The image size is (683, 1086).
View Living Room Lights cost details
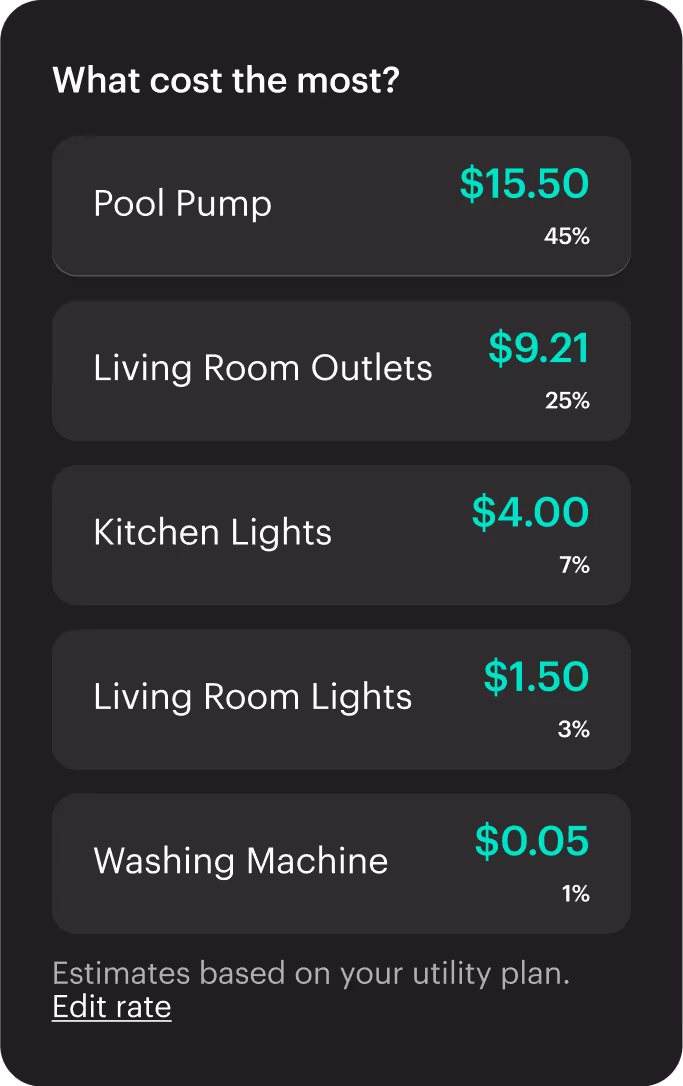point(341,699)
